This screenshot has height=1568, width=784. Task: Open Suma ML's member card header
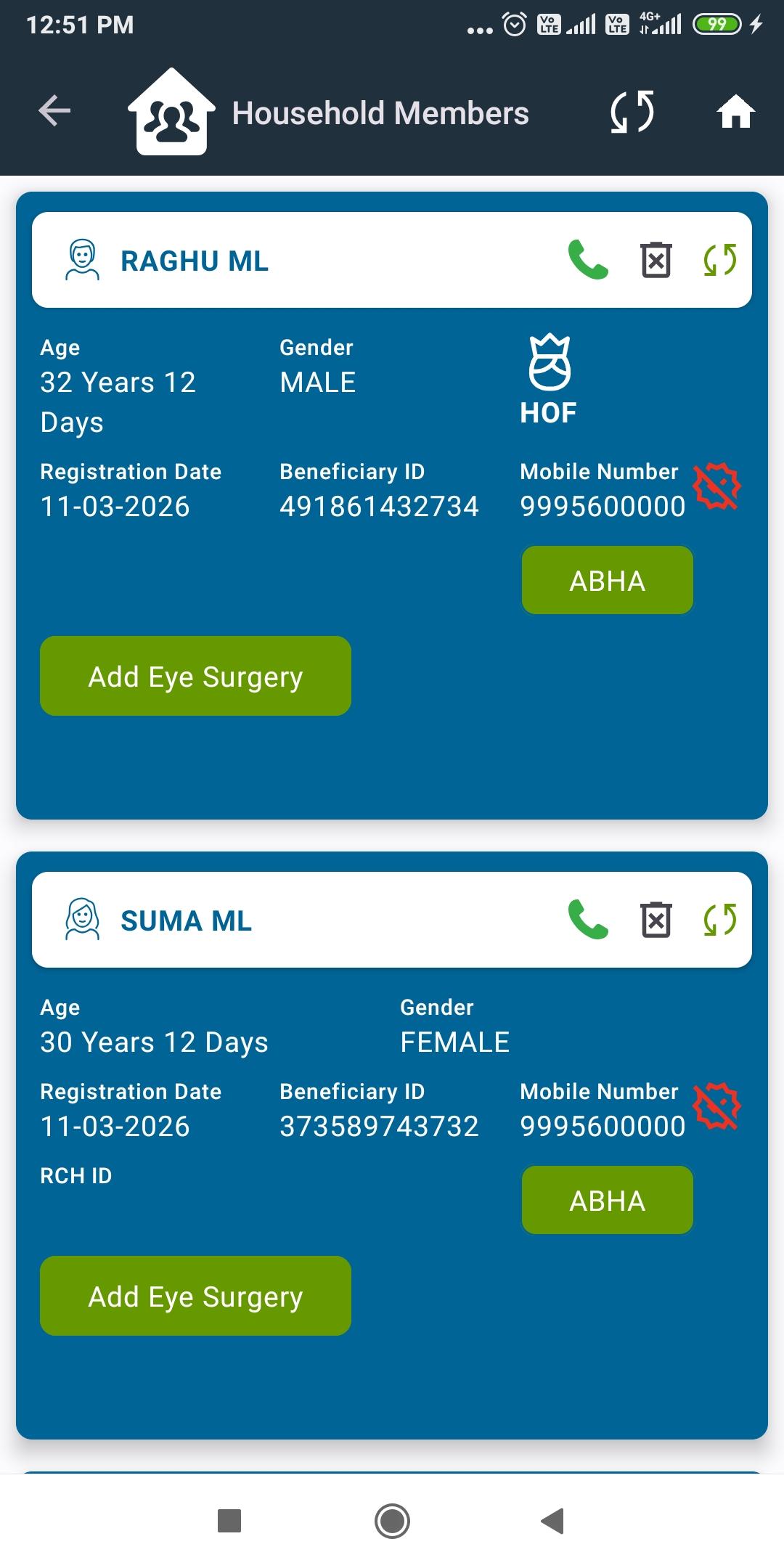pos(392,920)
